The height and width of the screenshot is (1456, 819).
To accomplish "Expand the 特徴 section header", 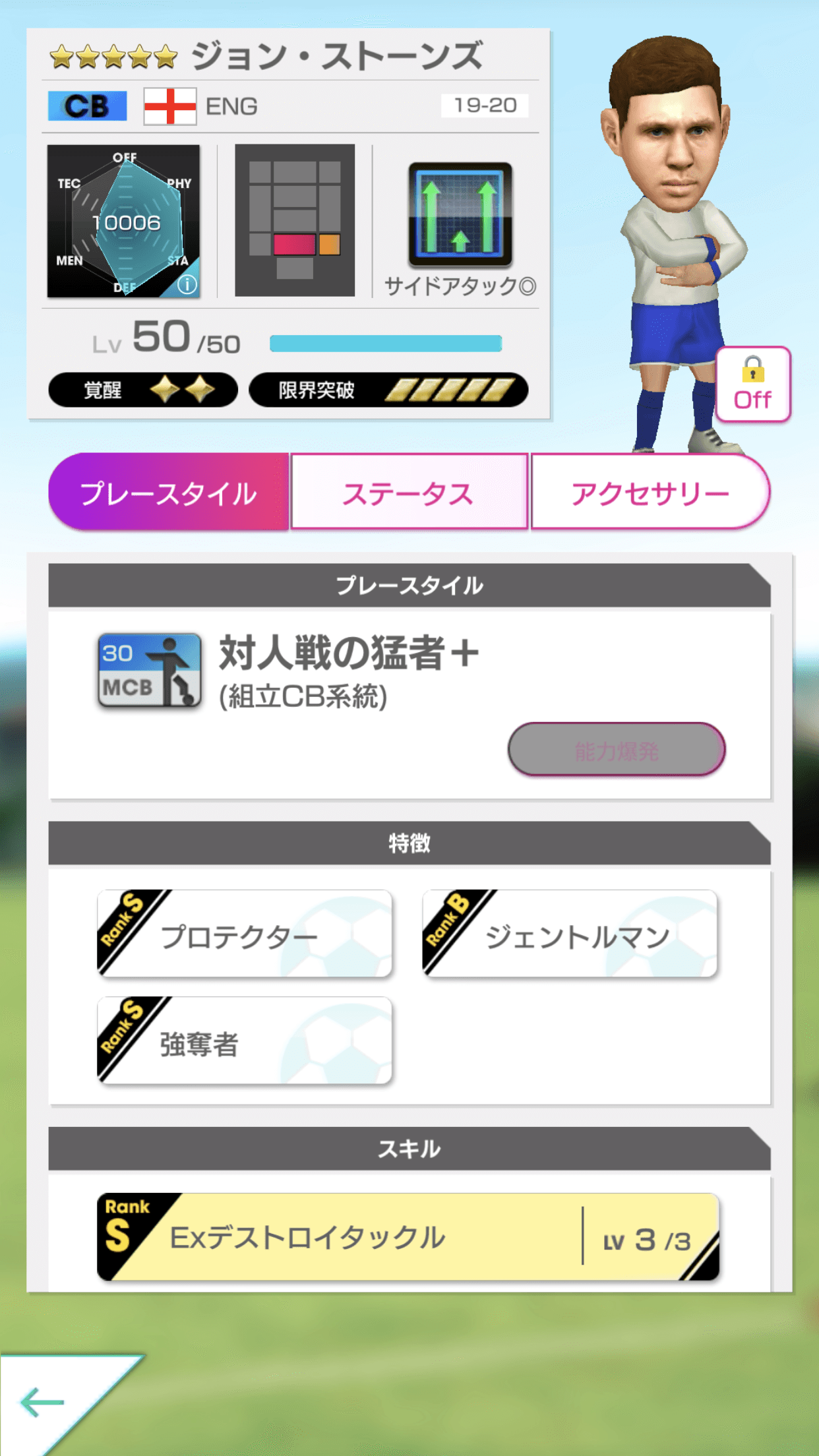I will (x=409, y=843).
